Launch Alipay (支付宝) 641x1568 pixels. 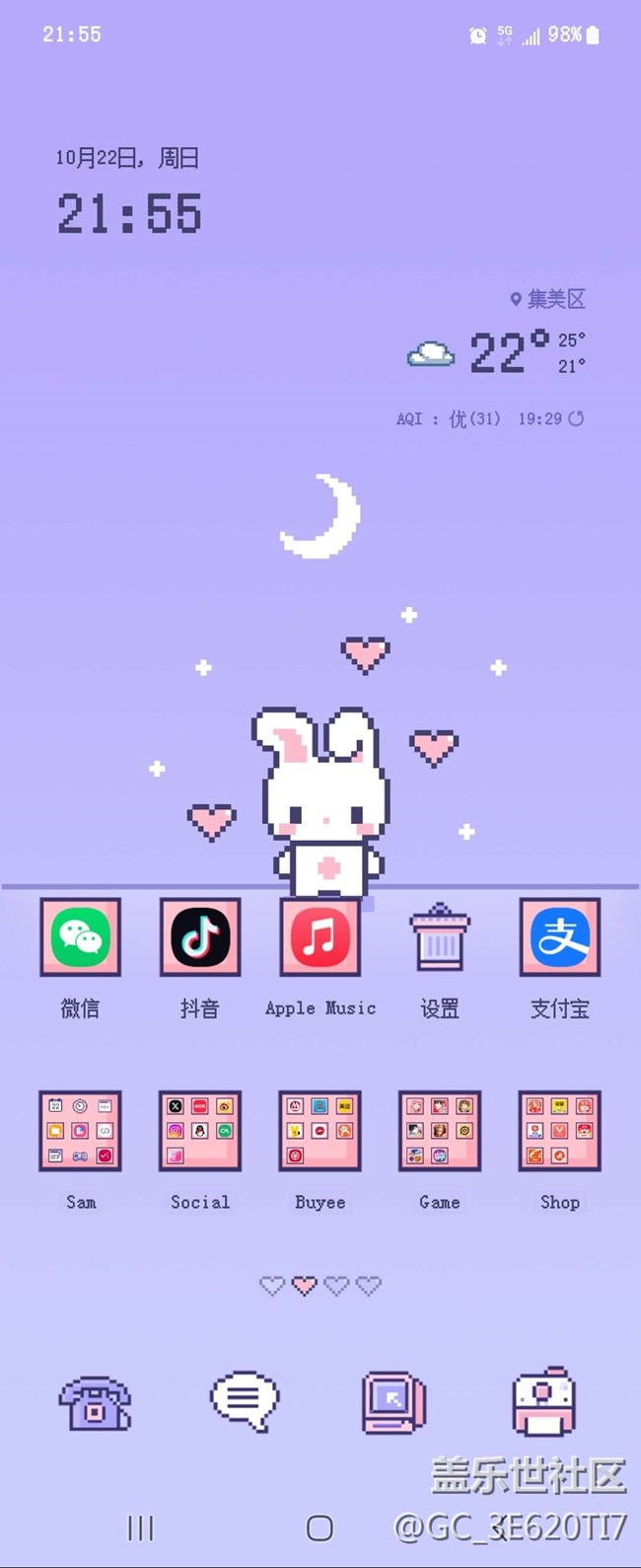[x=559, y=937]
